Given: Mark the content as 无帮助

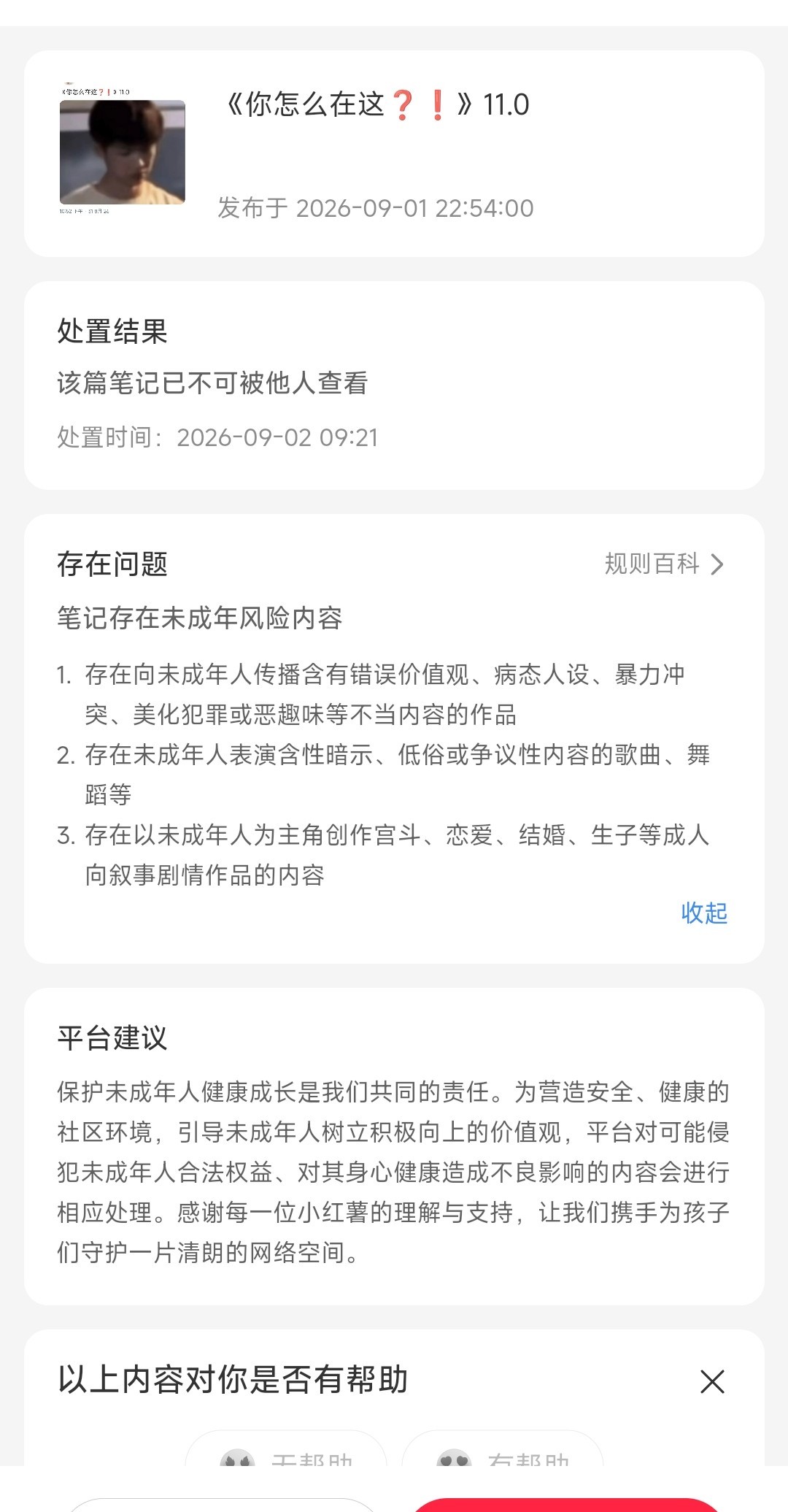Looking at the screenshot, I should point(286,1451).
